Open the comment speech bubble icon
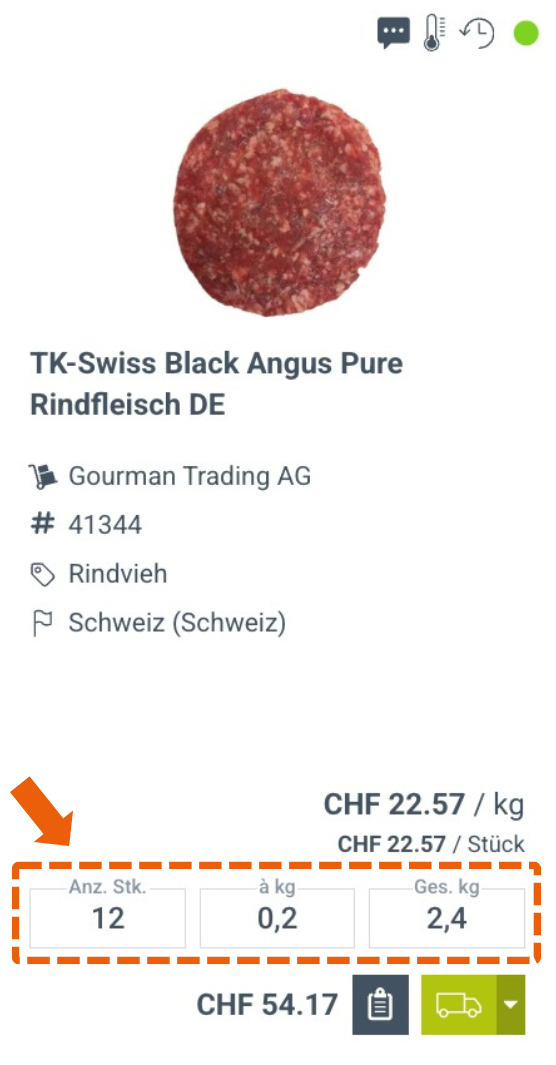Viewport: 556px width, 1065px height. click(394, 33)
